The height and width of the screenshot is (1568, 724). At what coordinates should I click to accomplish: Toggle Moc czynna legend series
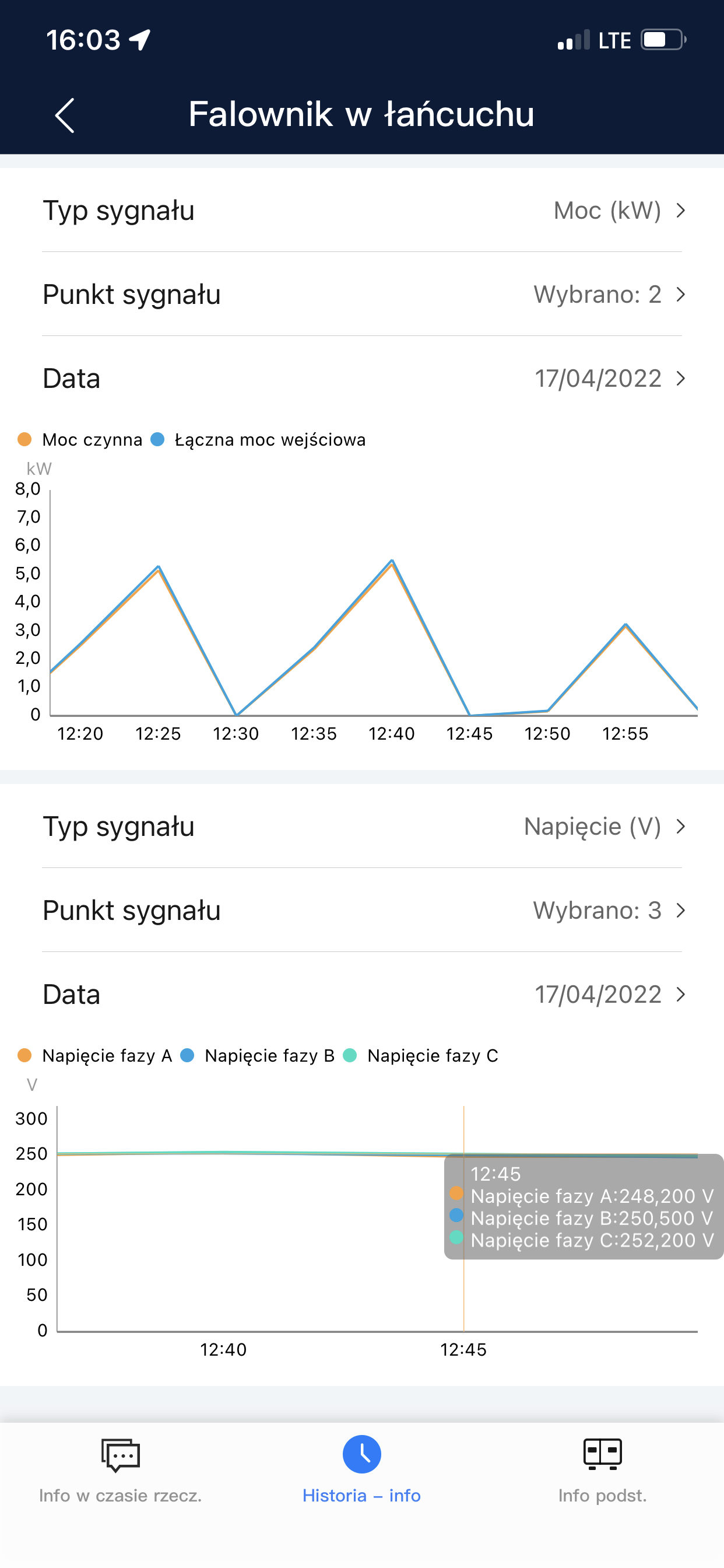click(x=80, y=439)
